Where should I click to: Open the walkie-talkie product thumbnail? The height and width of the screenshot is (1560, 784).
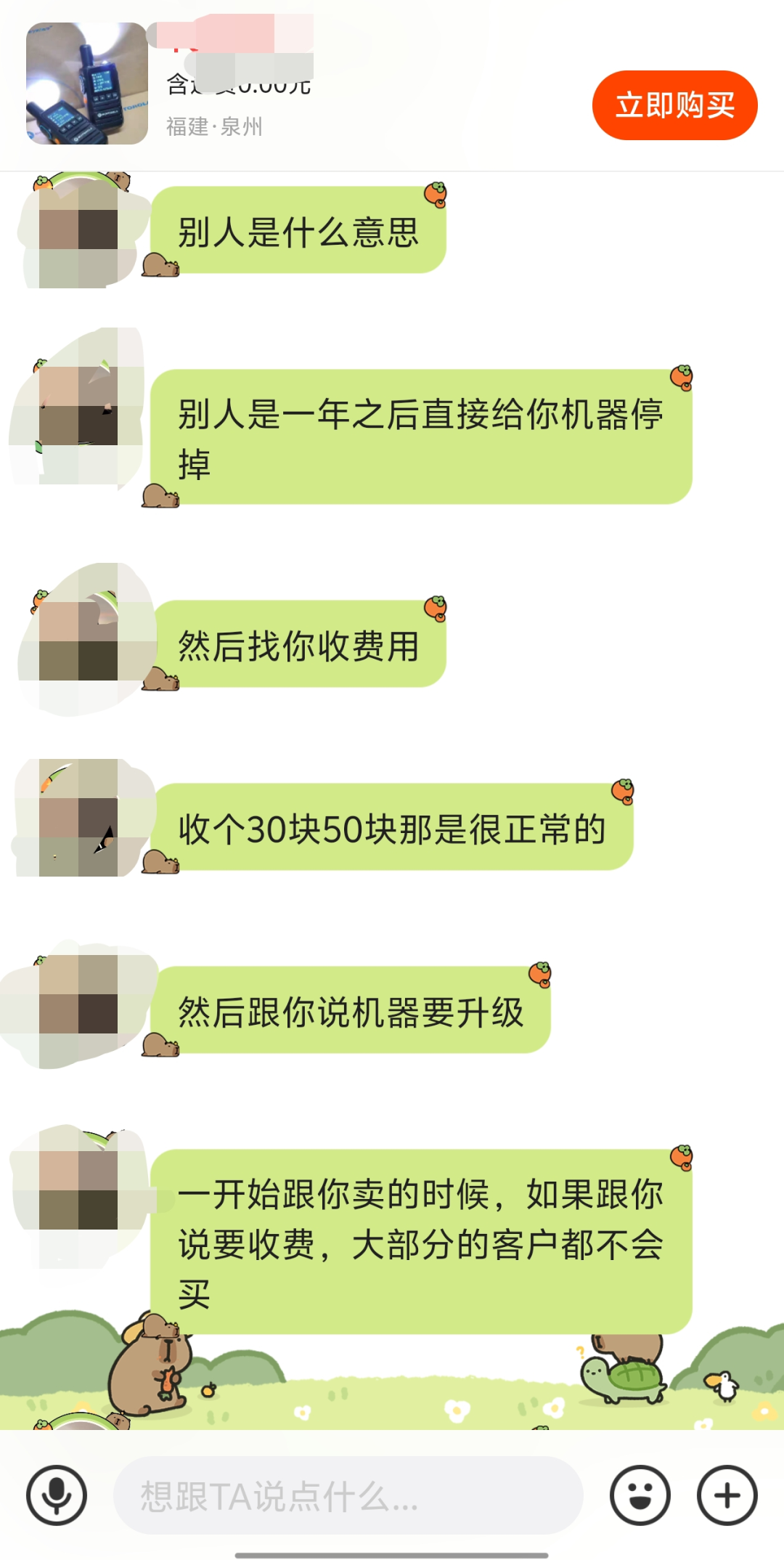[87, 84]
